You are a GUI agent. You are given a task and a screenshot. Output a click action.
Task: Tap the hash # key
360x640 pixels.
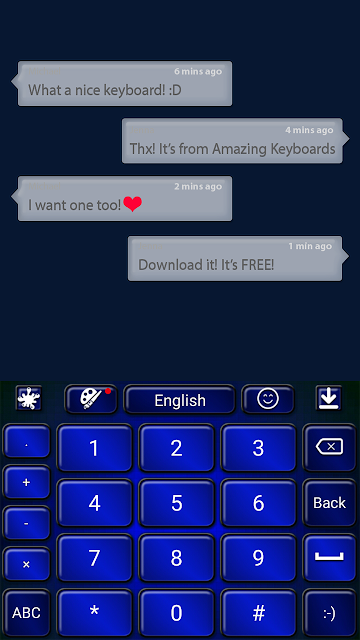(258, 613)
